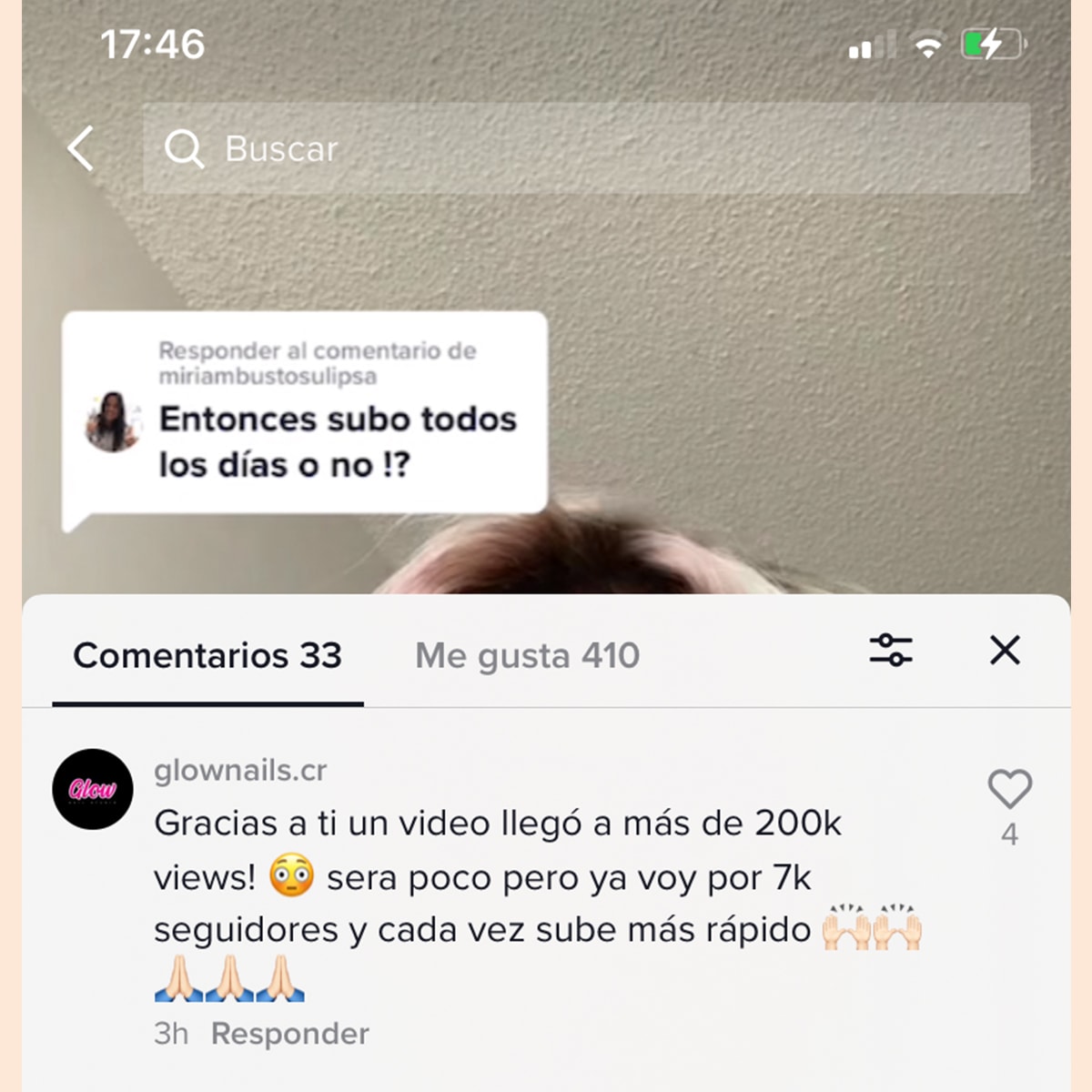Open comment filter options

[x=890, y=651]
